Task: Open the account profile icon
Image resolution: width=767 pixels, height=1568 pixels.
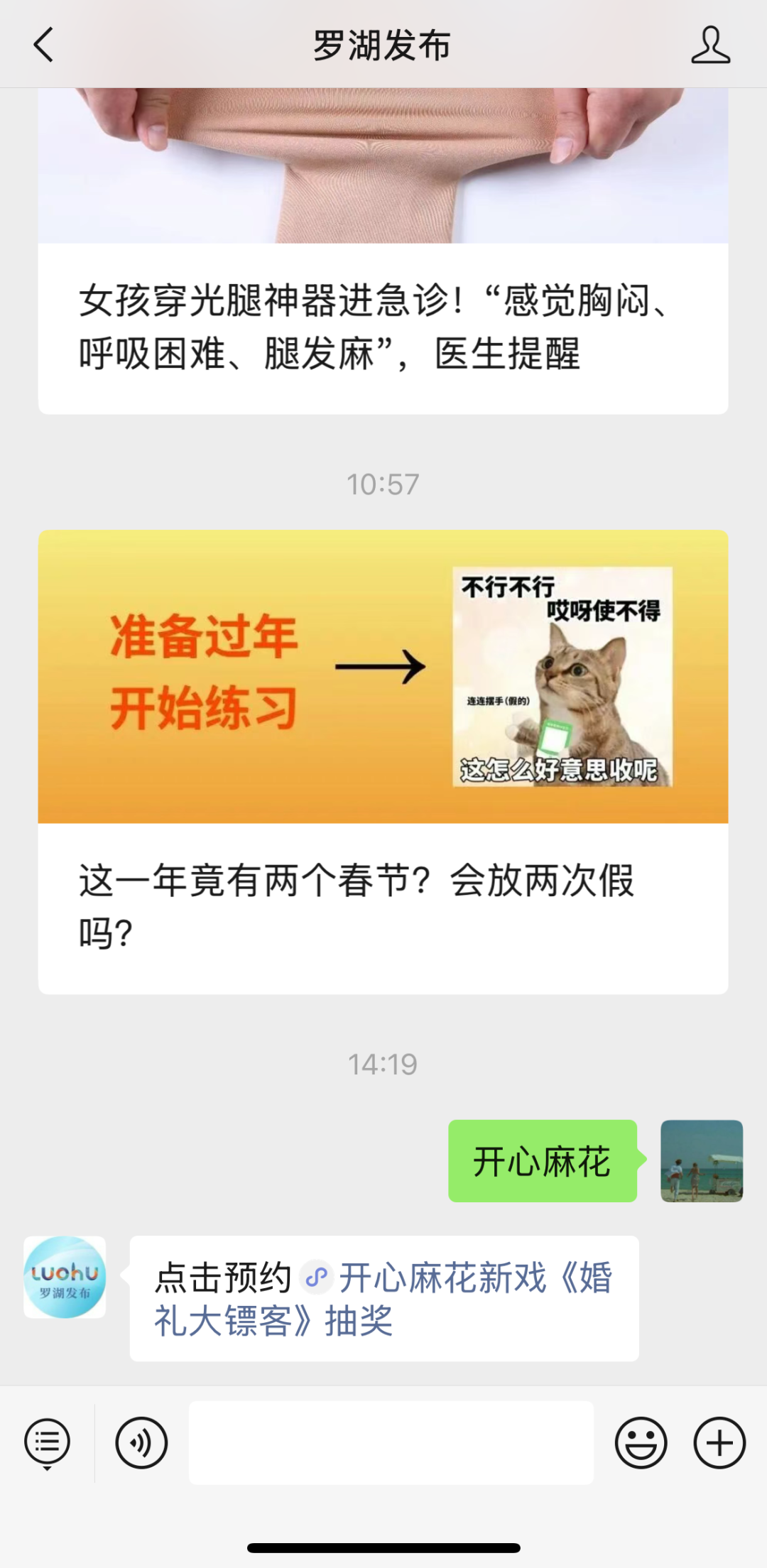Action: click(x=710, y=45)
